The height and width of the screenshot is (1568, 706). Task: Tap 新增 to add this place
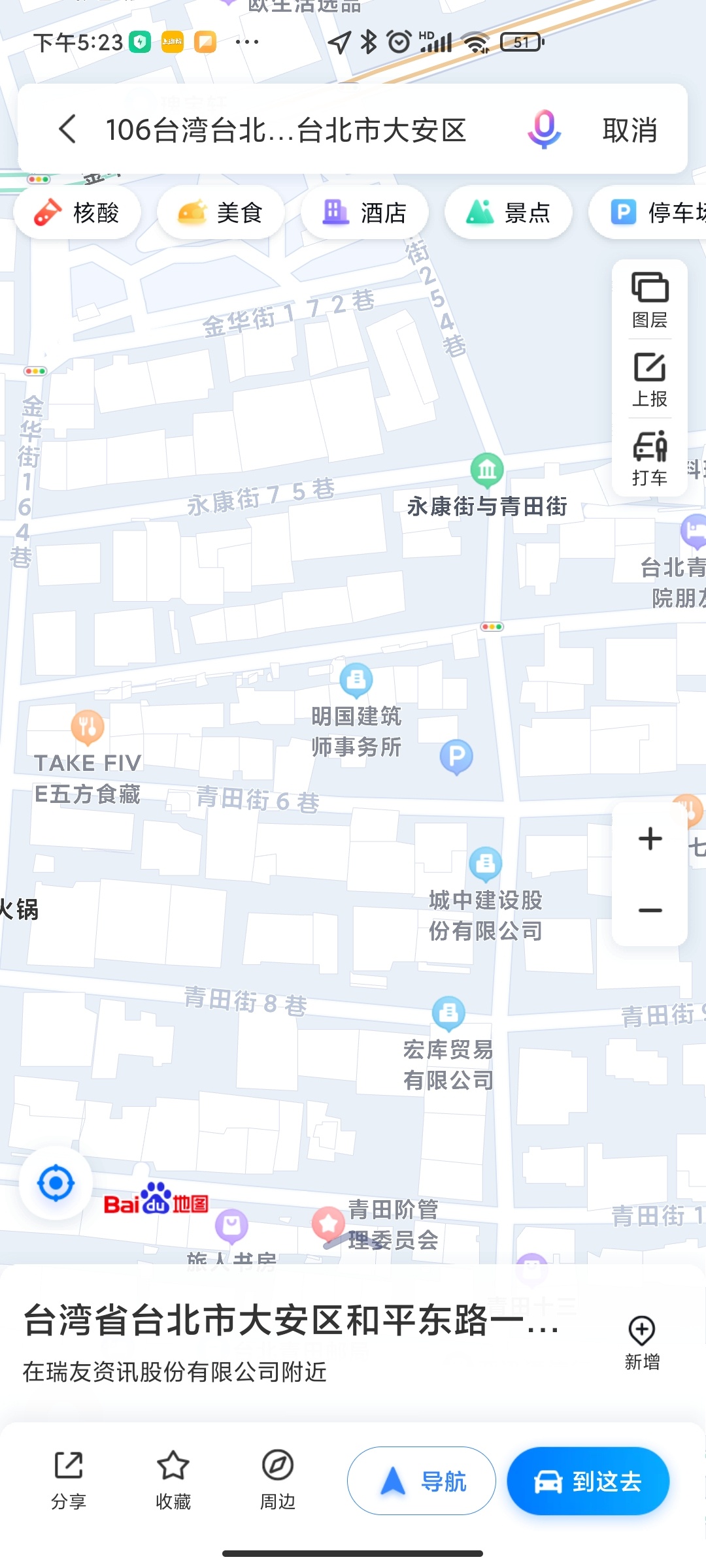pyautogui.click(x=642, y=1342)
